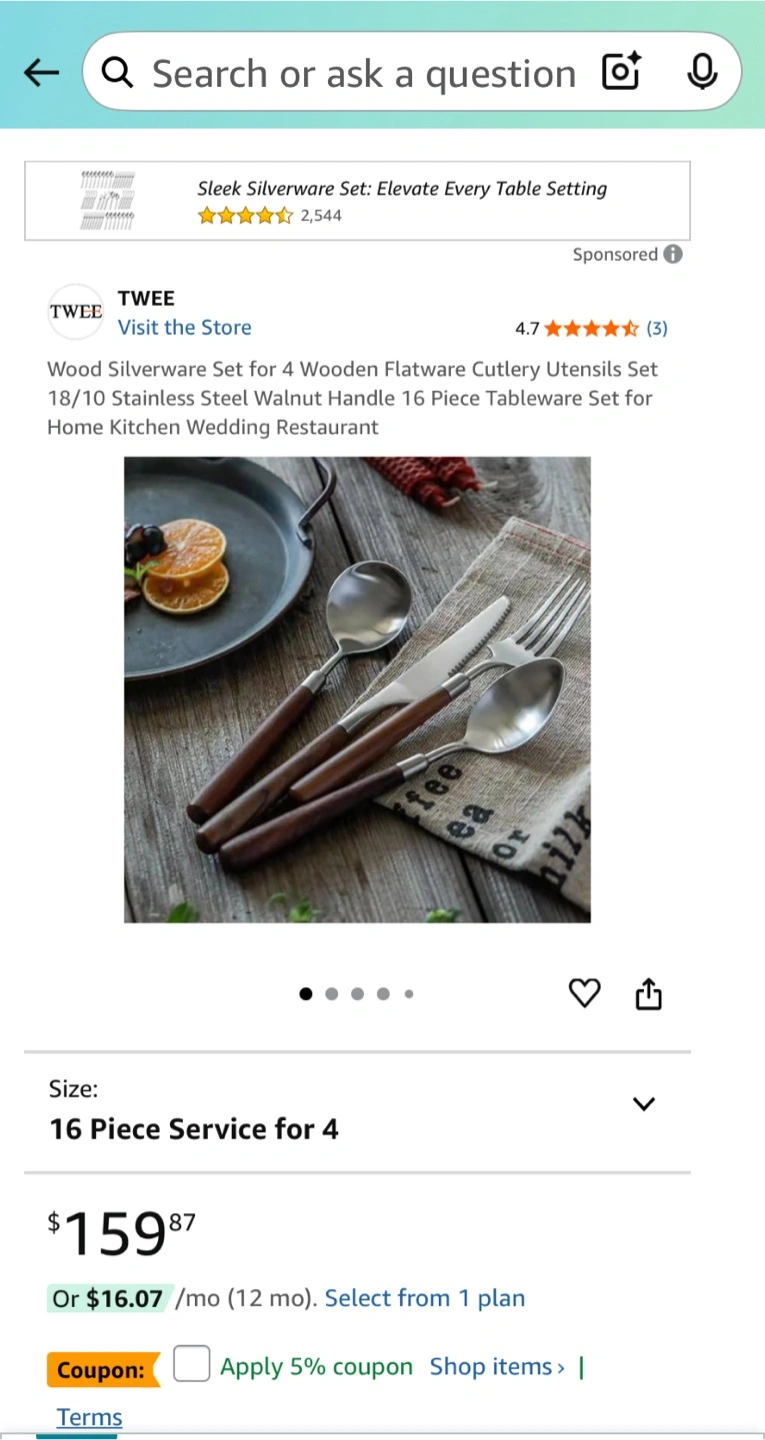
Task: Open Select from 1 plan link
Action: [x=425, y=1298]
